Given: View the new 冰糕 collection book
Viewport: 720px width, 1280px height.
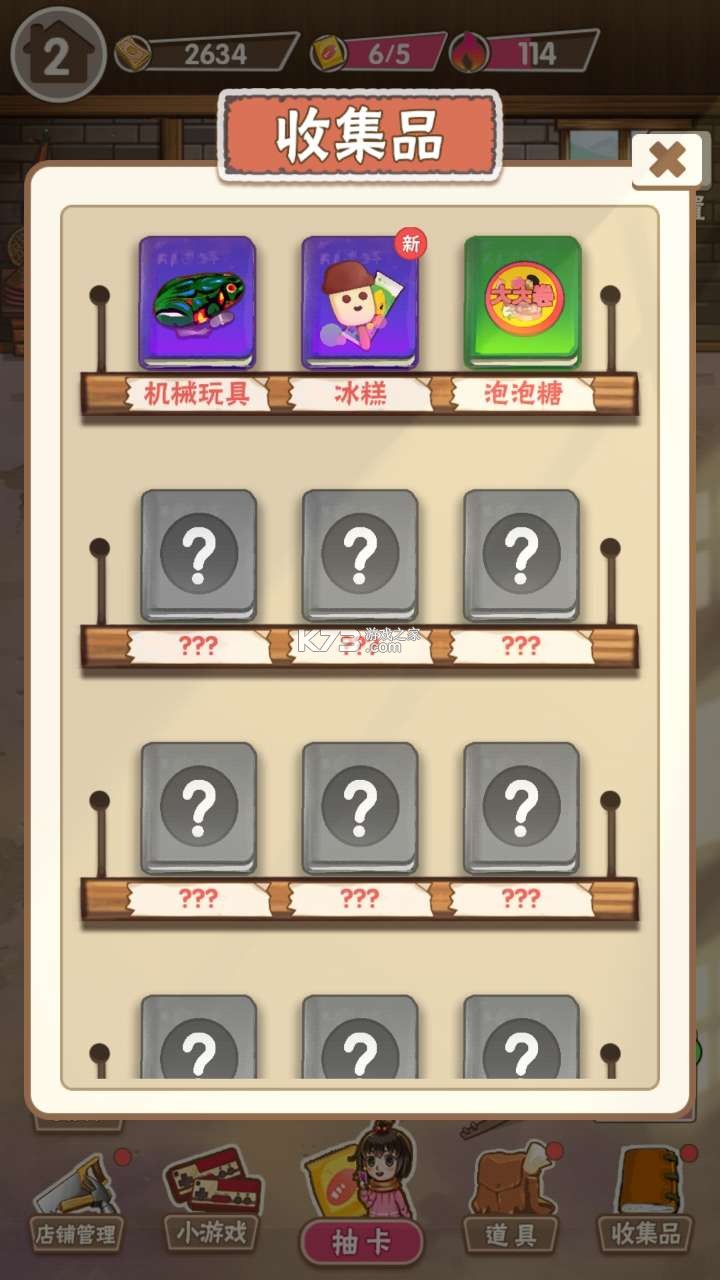Looking at the screenshot, I should 360,303.
